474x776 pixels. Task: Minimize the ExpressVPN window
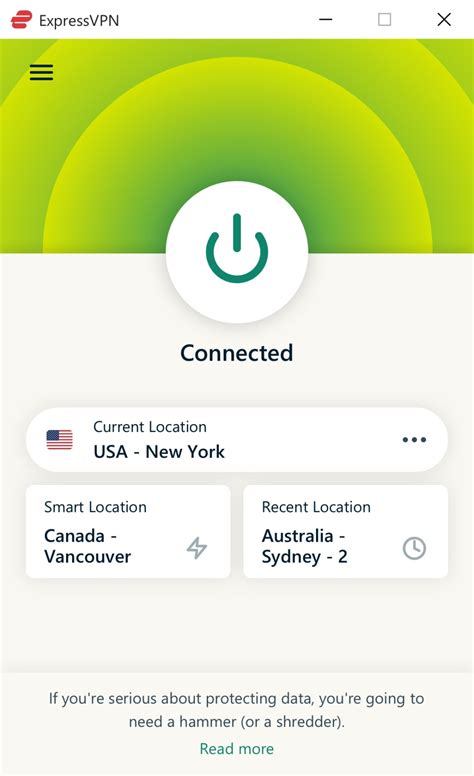(326, 20)
